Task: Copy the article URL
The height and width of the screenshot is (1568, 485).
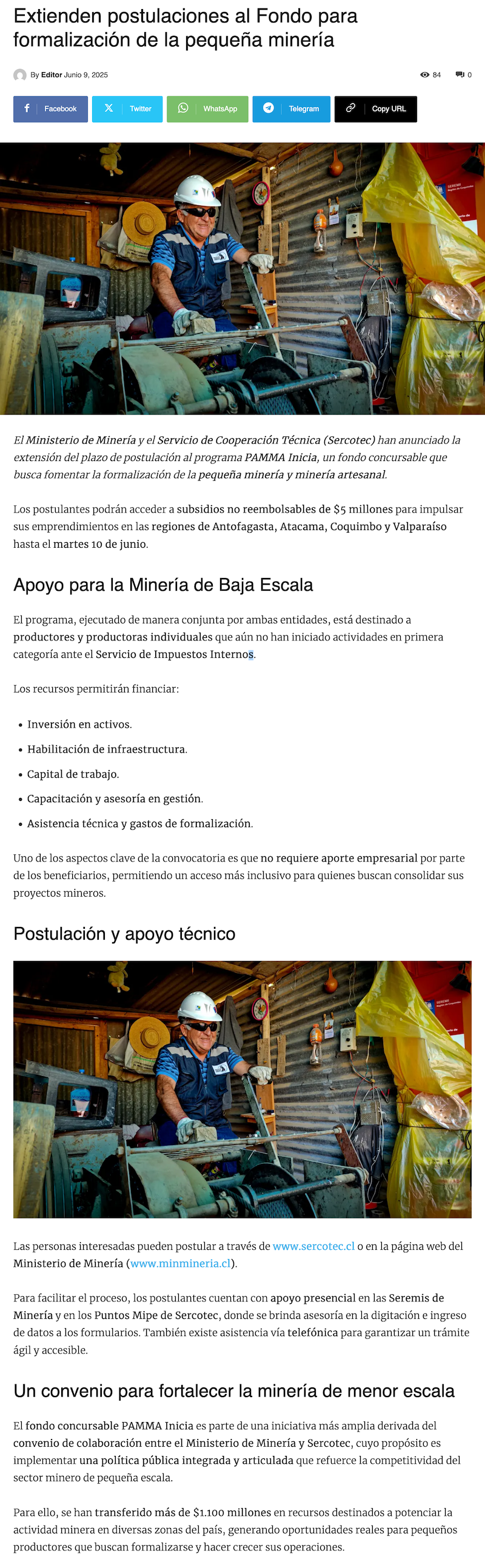Action: point(375,109)
